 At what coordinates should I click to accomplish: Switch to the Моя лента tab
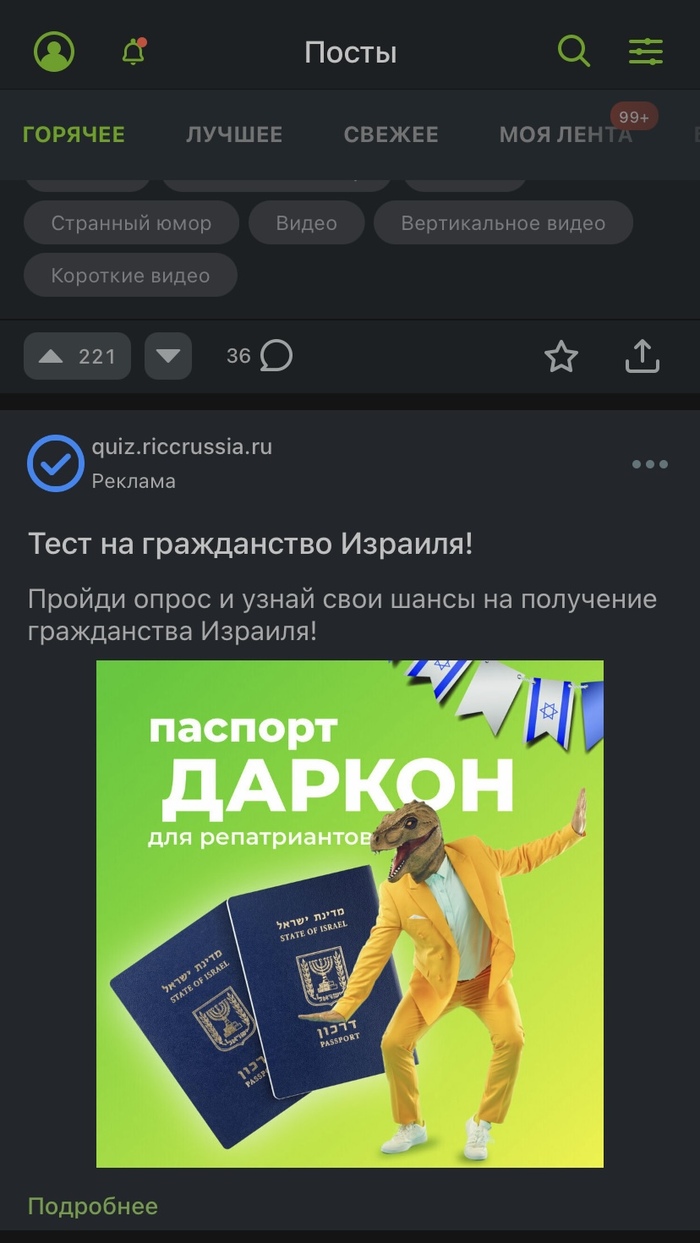(x=566, y=135)
